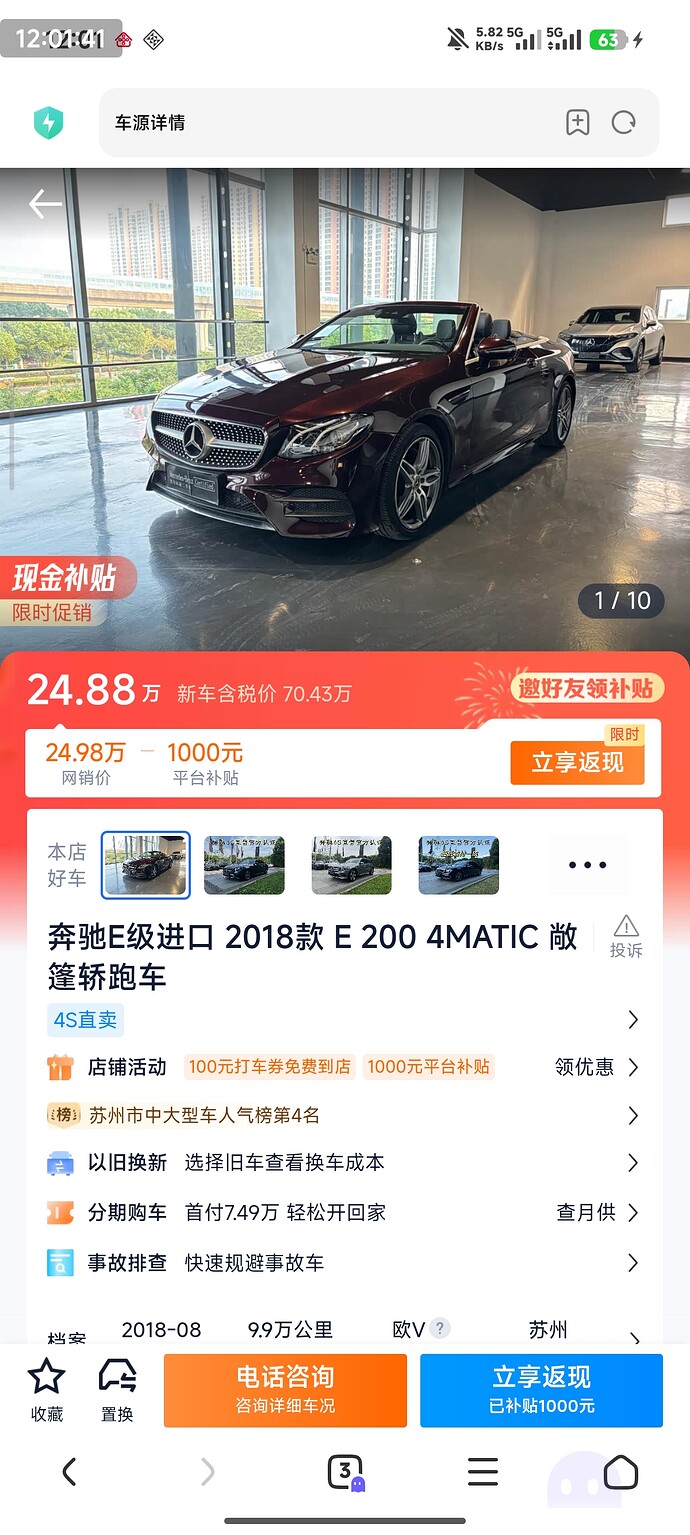
Task: Check monthly payment under 分期购车
Action: click(596, 1212)
